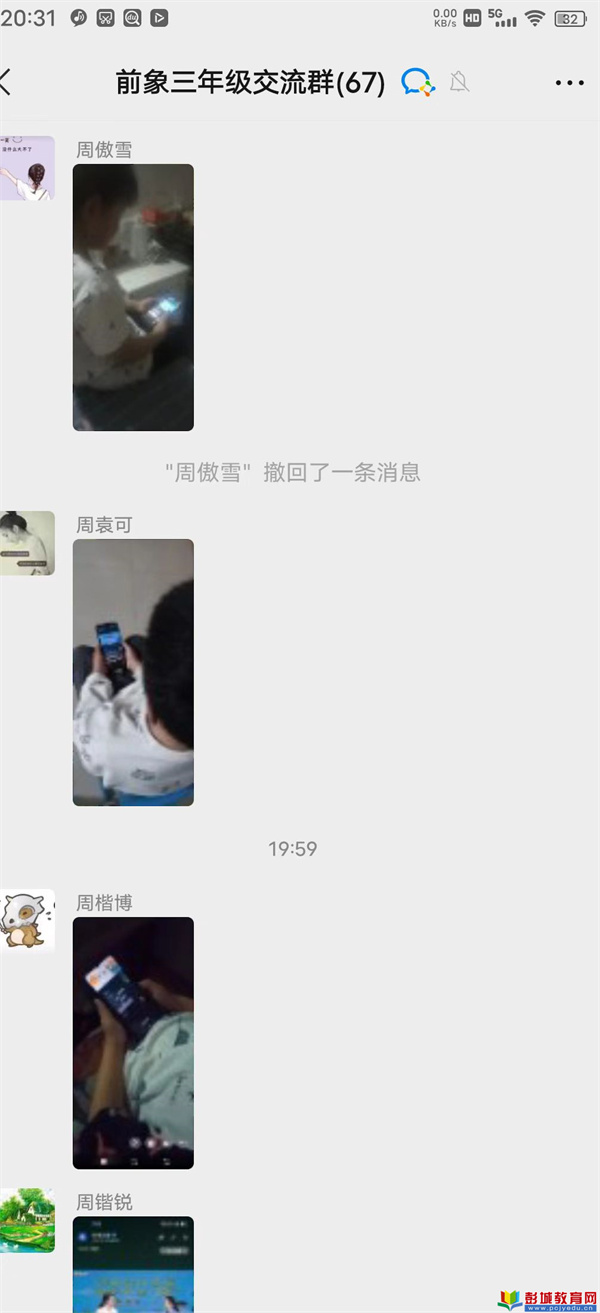The image size is (600, 1313).
Task: Tap 周锴锐's landscape avatar
Action: tap(27, 1220)
